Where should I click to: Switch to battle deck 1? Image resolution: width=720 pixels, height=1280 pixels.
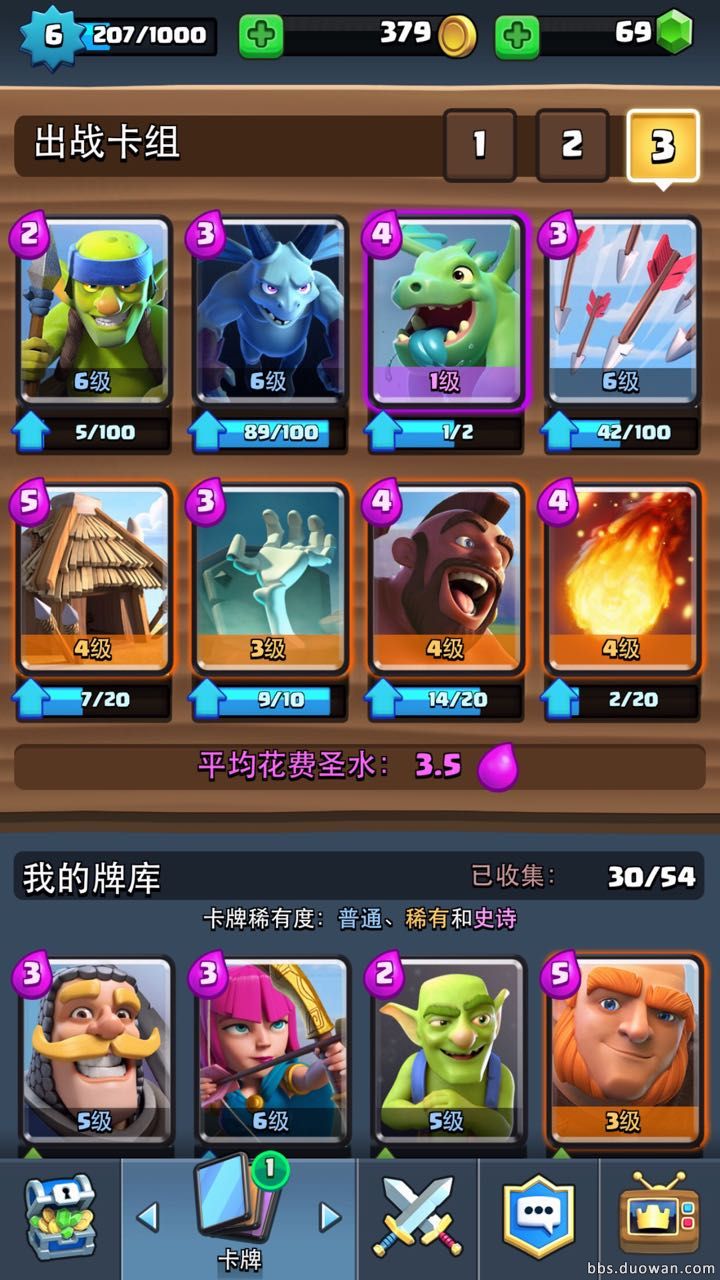click(x=479, y=146)
